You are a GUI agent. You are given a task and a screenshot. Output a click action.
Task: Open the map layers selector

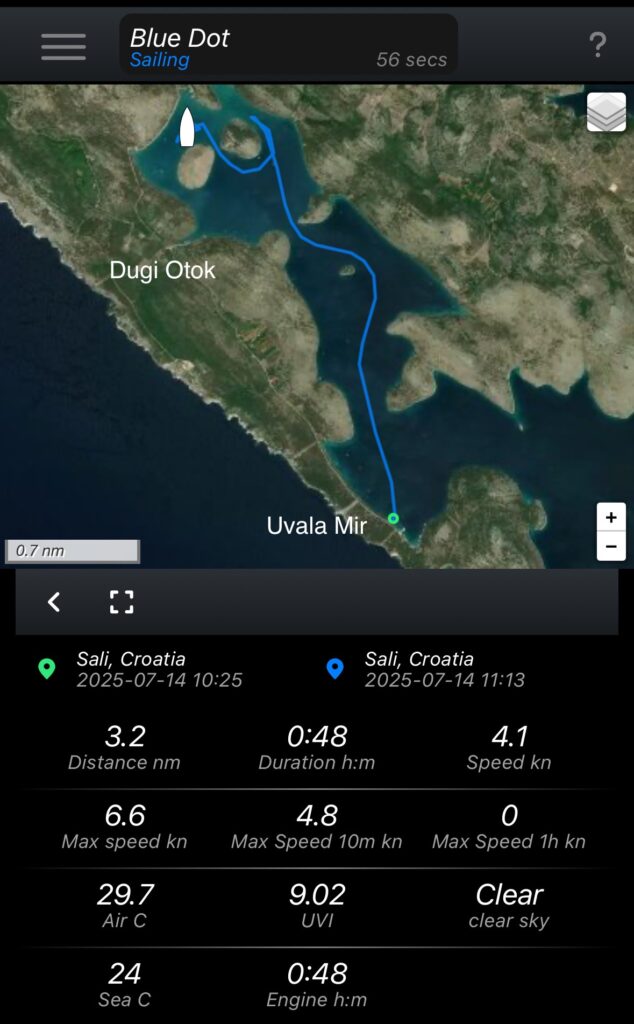coord(606,112)
